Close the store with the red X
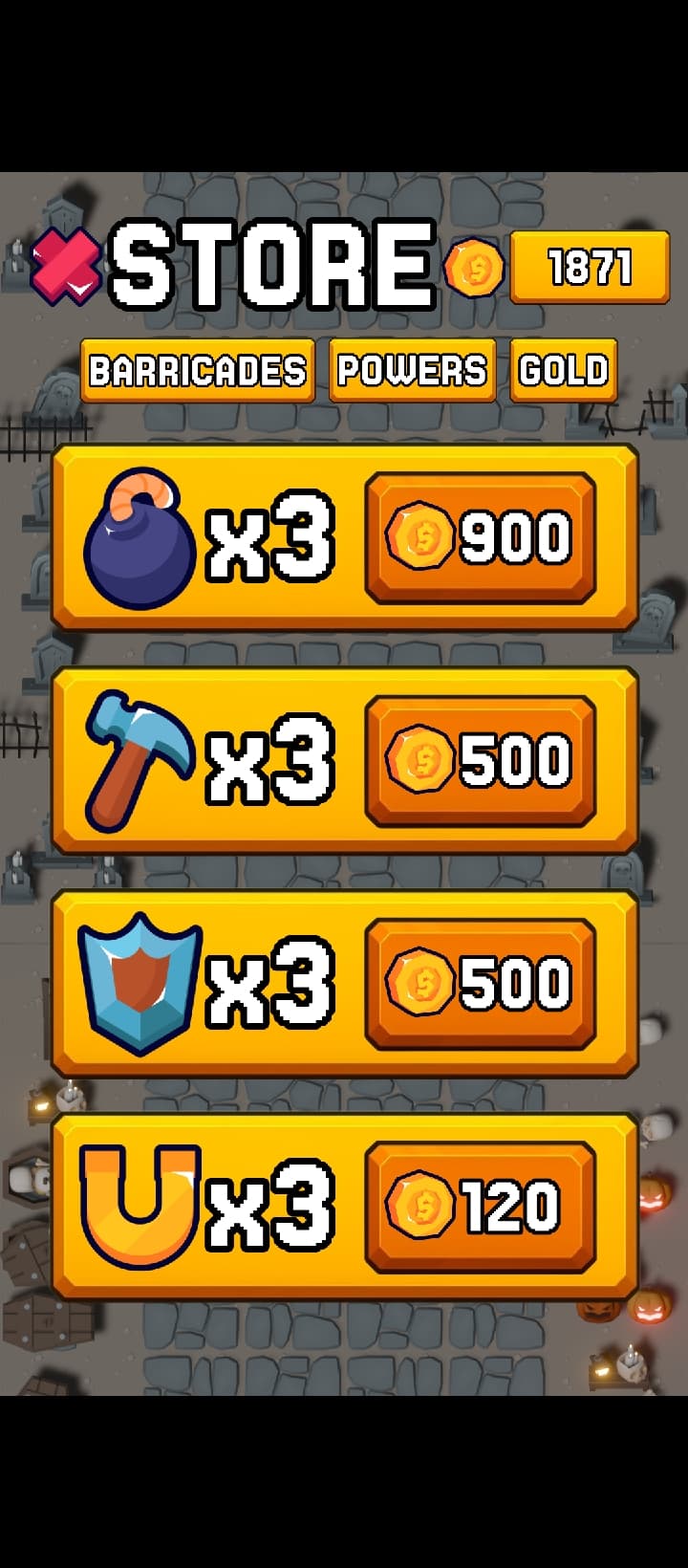Screen dimensions: 688x1568 [x=66, y=269]
